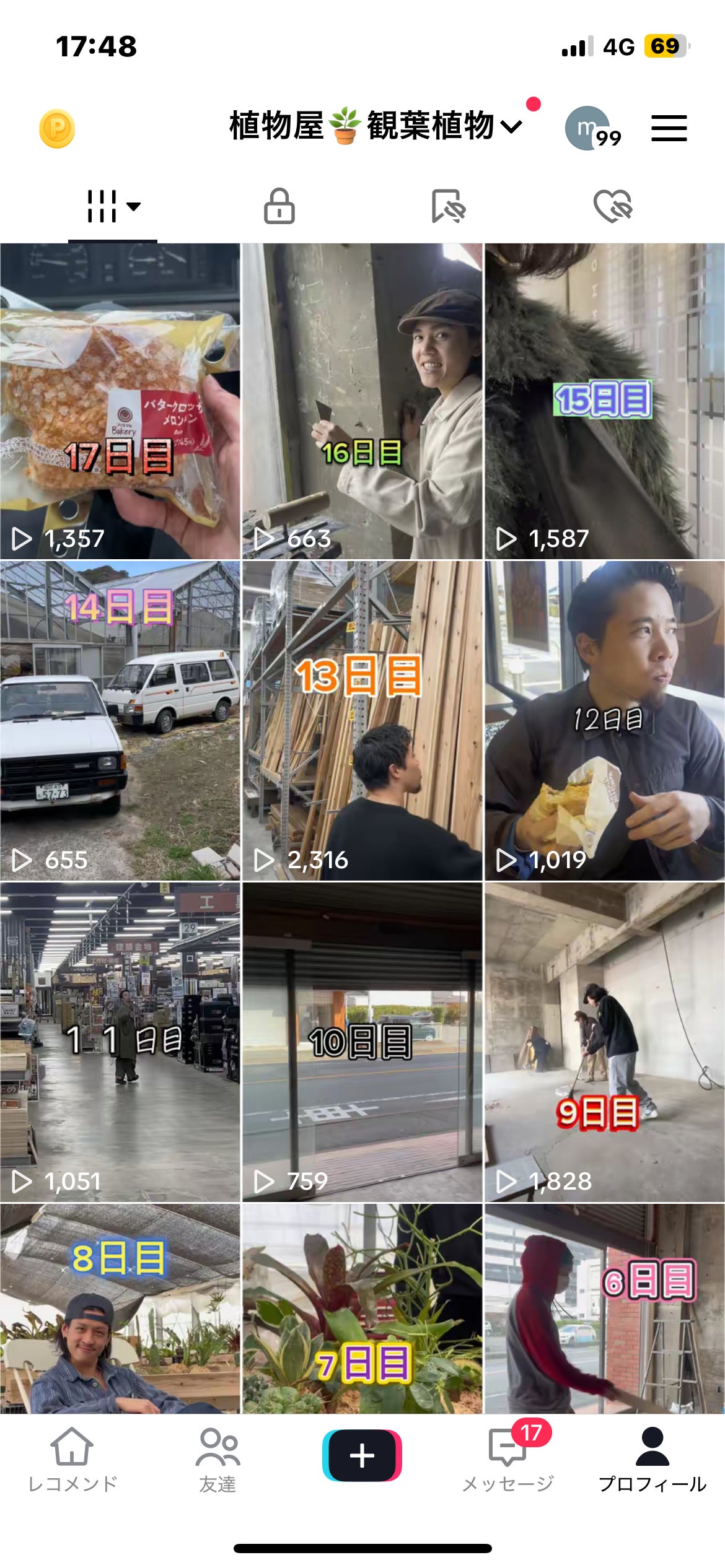Open メッセージ inbox with 17 badge
The image size is (725, 1568).
coord(507,1459)
